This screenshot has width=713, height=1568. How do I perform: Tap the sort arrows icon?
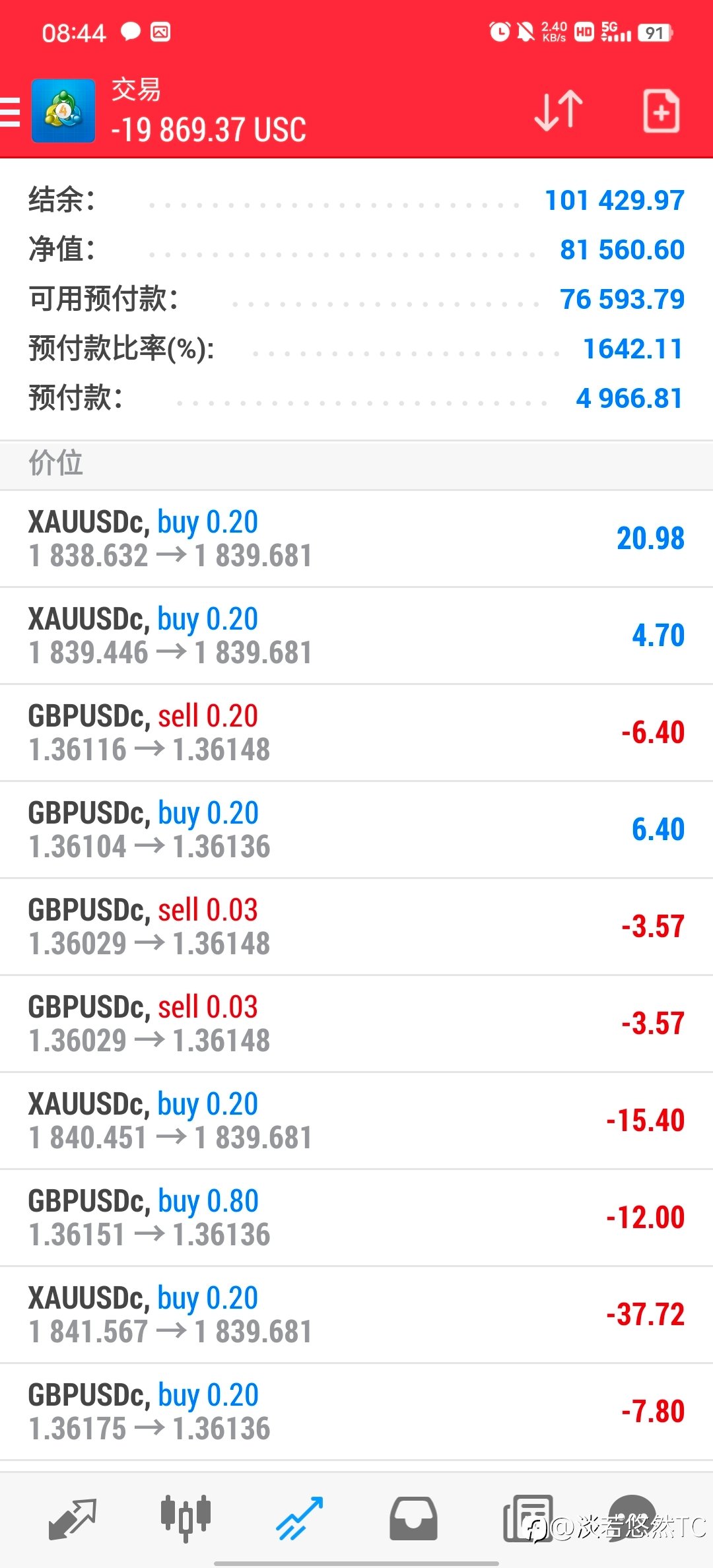point(559,110)
